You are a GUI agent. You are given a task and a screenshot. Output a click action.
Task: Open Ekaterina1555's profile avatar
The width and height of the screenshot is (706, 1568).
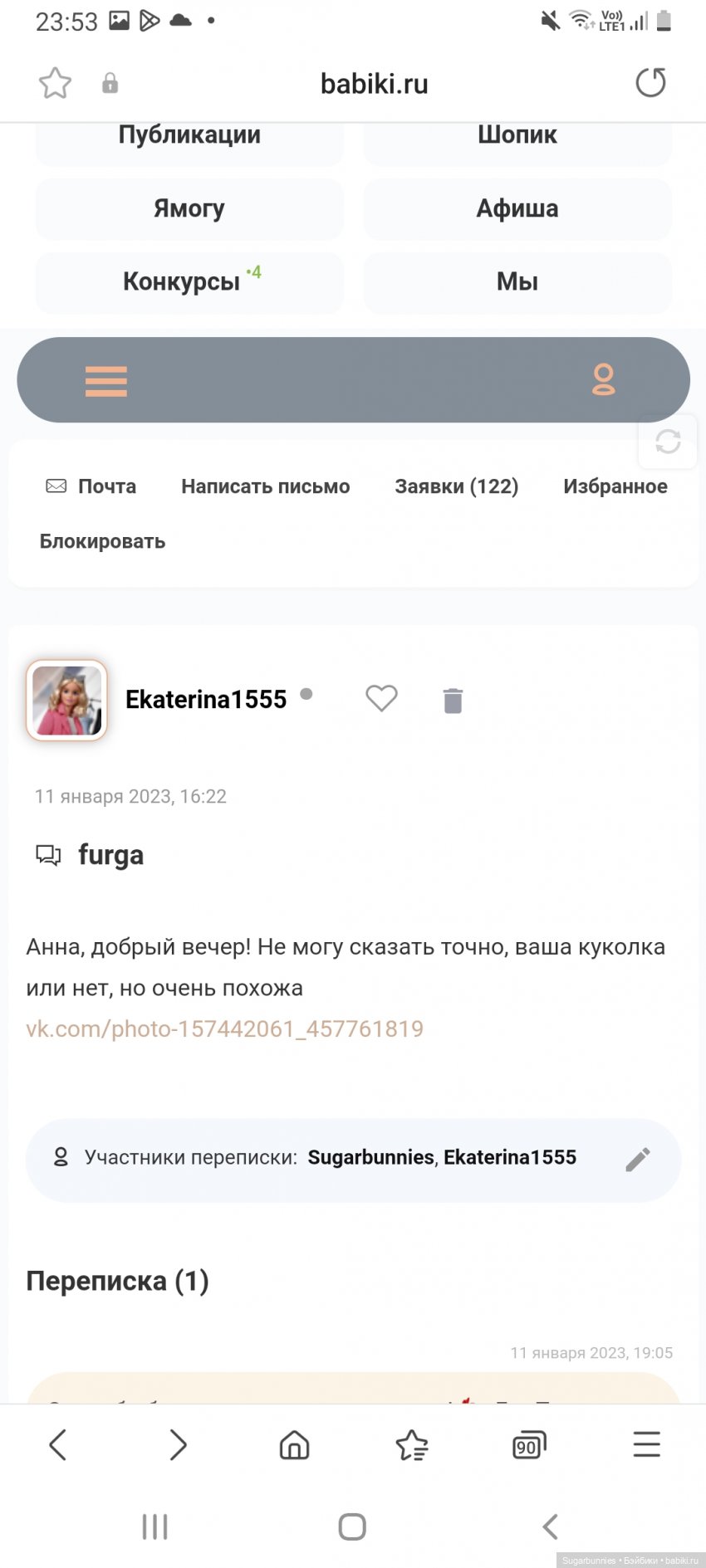click(67, 701)
